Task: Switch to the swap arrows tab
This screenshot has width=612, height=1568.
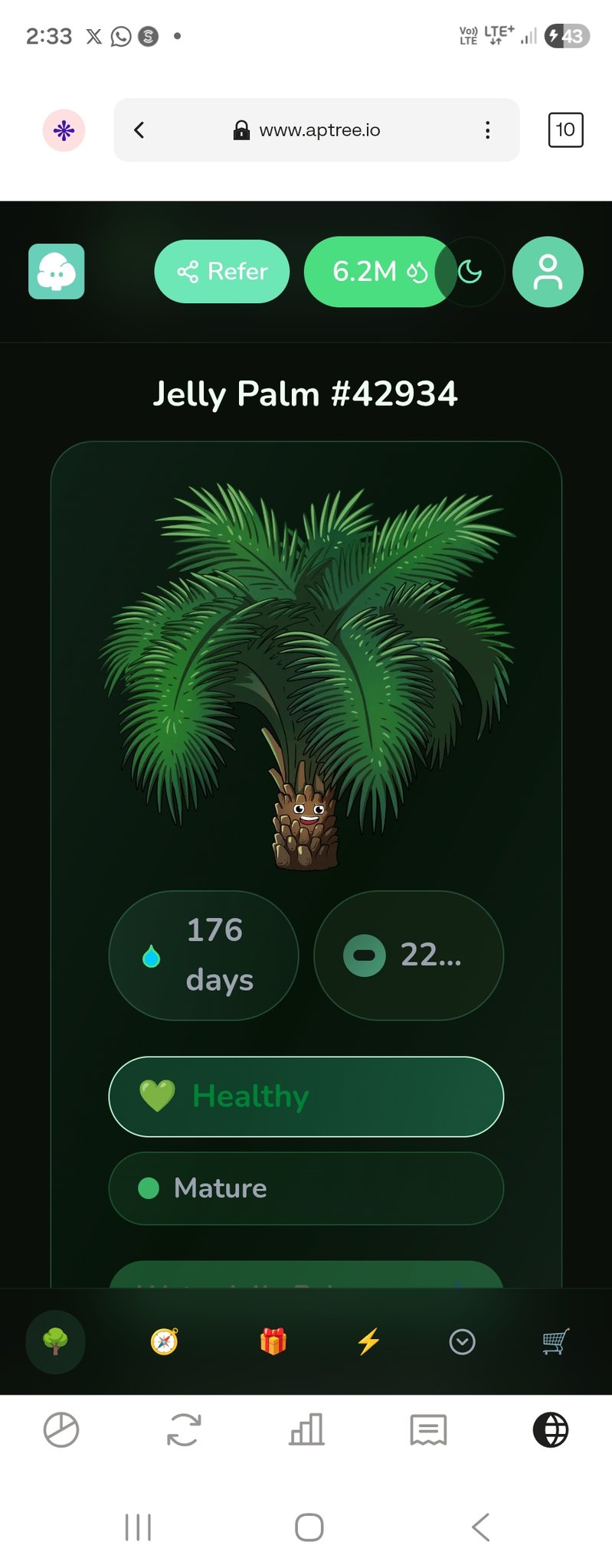Action: pyautogui.click(x=184, y=1429)
